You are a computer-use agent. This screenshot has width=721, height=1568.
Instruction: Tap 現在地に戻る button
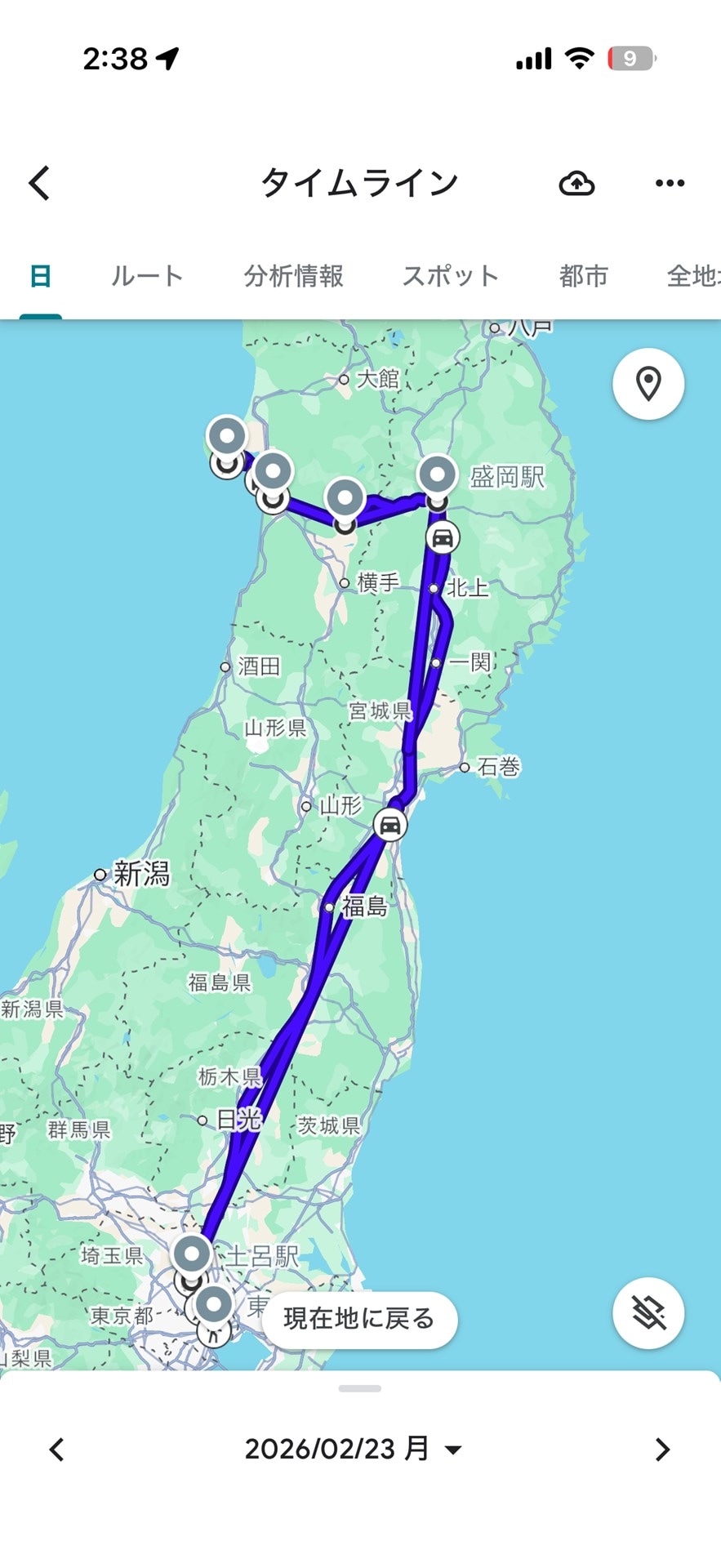(x=359, y=1319)
